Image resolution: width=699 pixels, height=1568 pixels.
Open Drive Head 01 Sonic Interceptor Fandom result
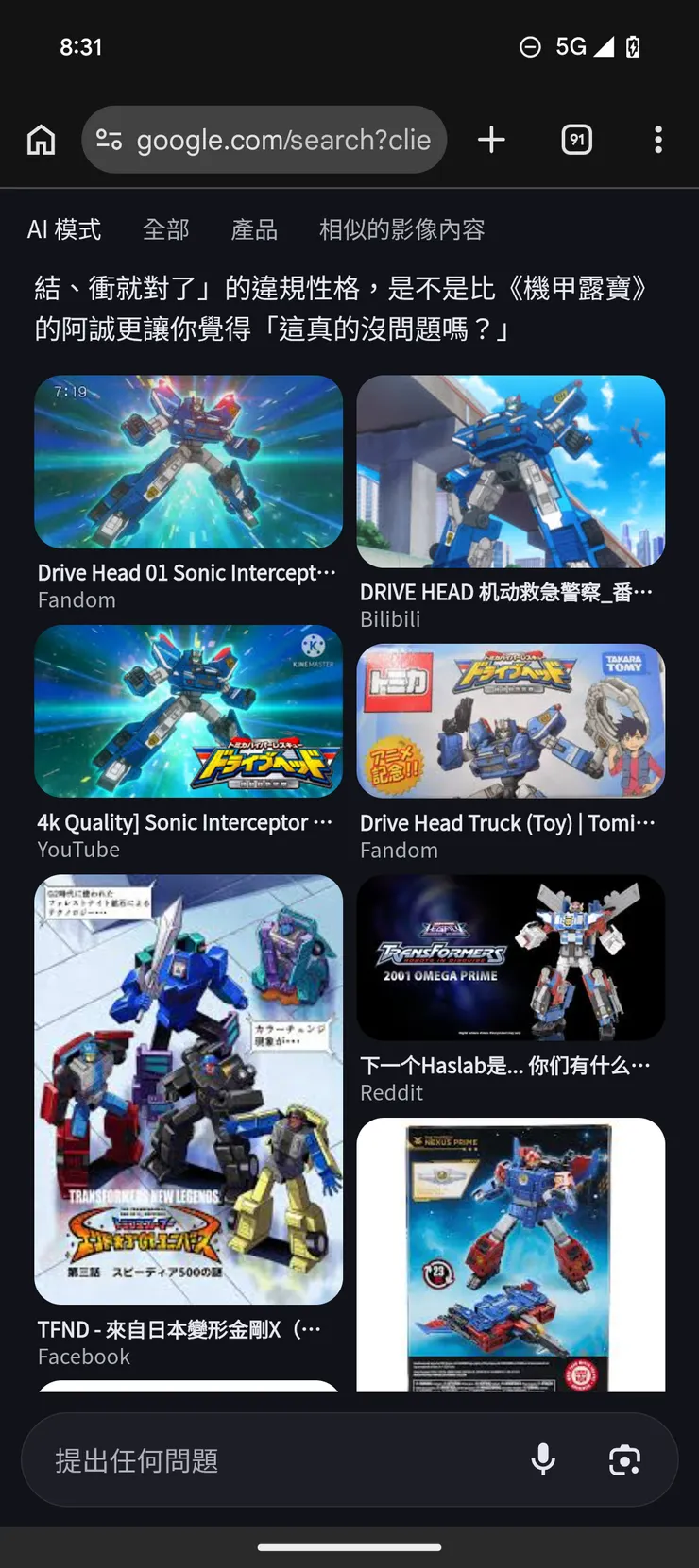pyautogui.click(x=188, y=463)
